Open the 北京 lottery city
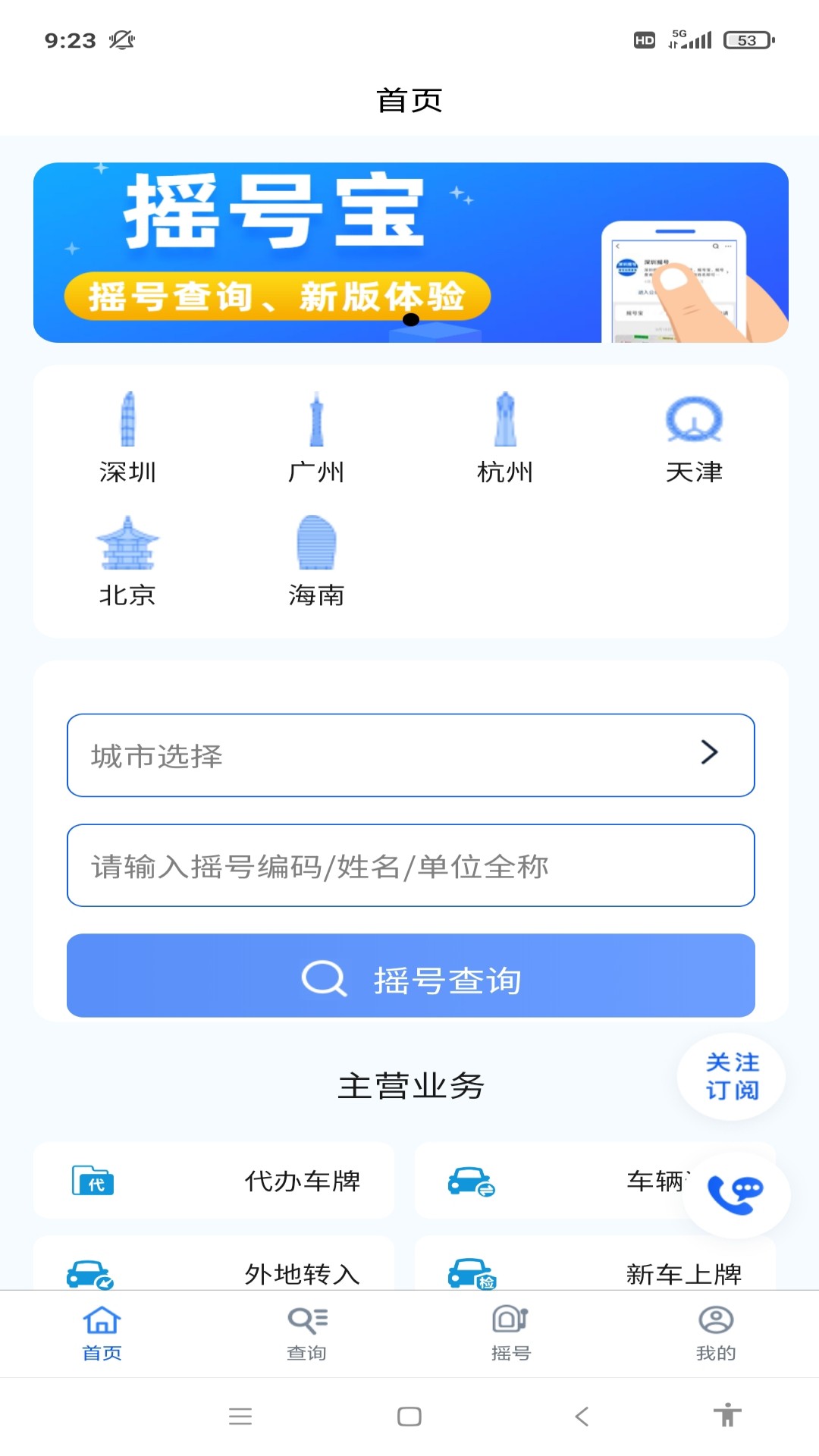This screenshot has width=819, height=1456. (127, 561)
